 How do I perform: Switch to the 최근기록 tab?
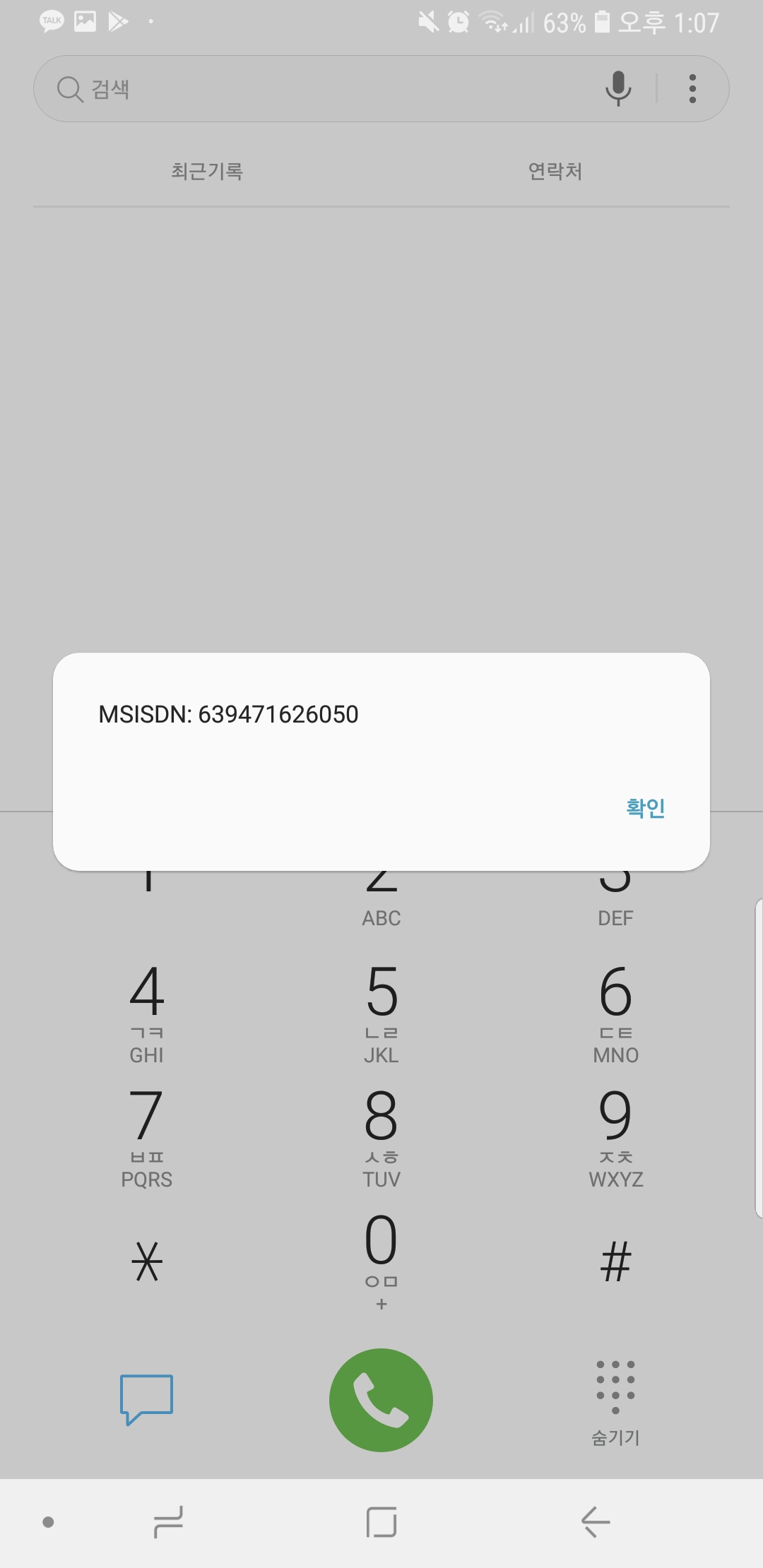pyautogui.click(x=207, y=171)
